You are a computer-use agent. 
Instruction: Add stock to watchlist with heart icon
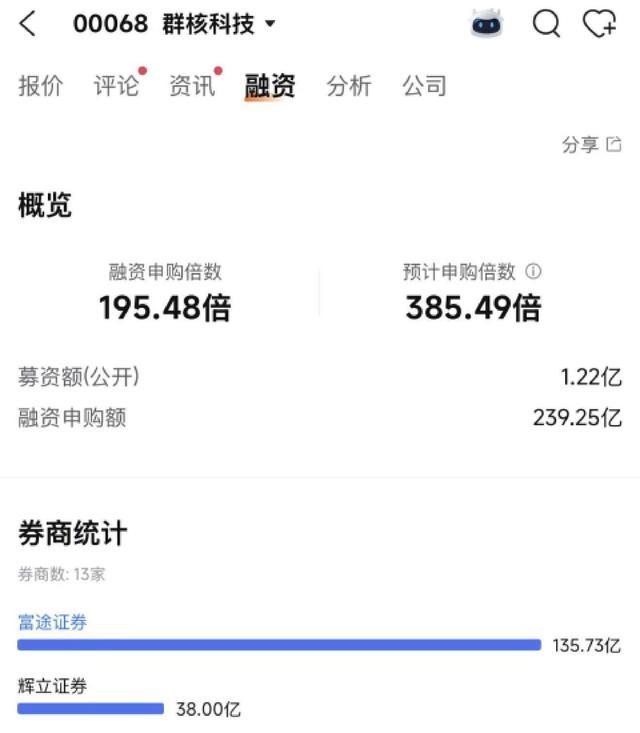[600, 24]
